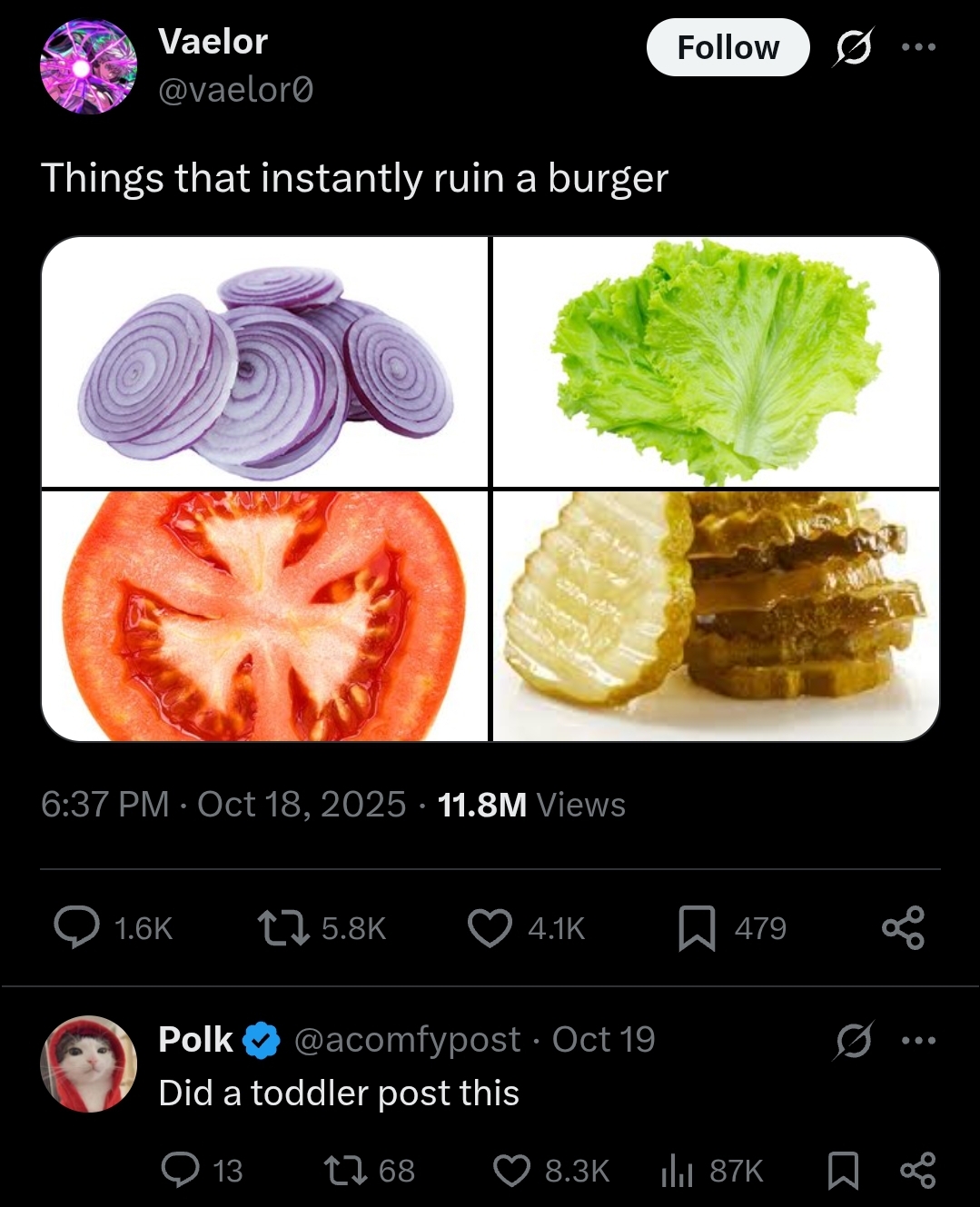The image size is (980, 1207).
Task: Like Polk's toddler comment
Action: click(x=511, y=1170)
